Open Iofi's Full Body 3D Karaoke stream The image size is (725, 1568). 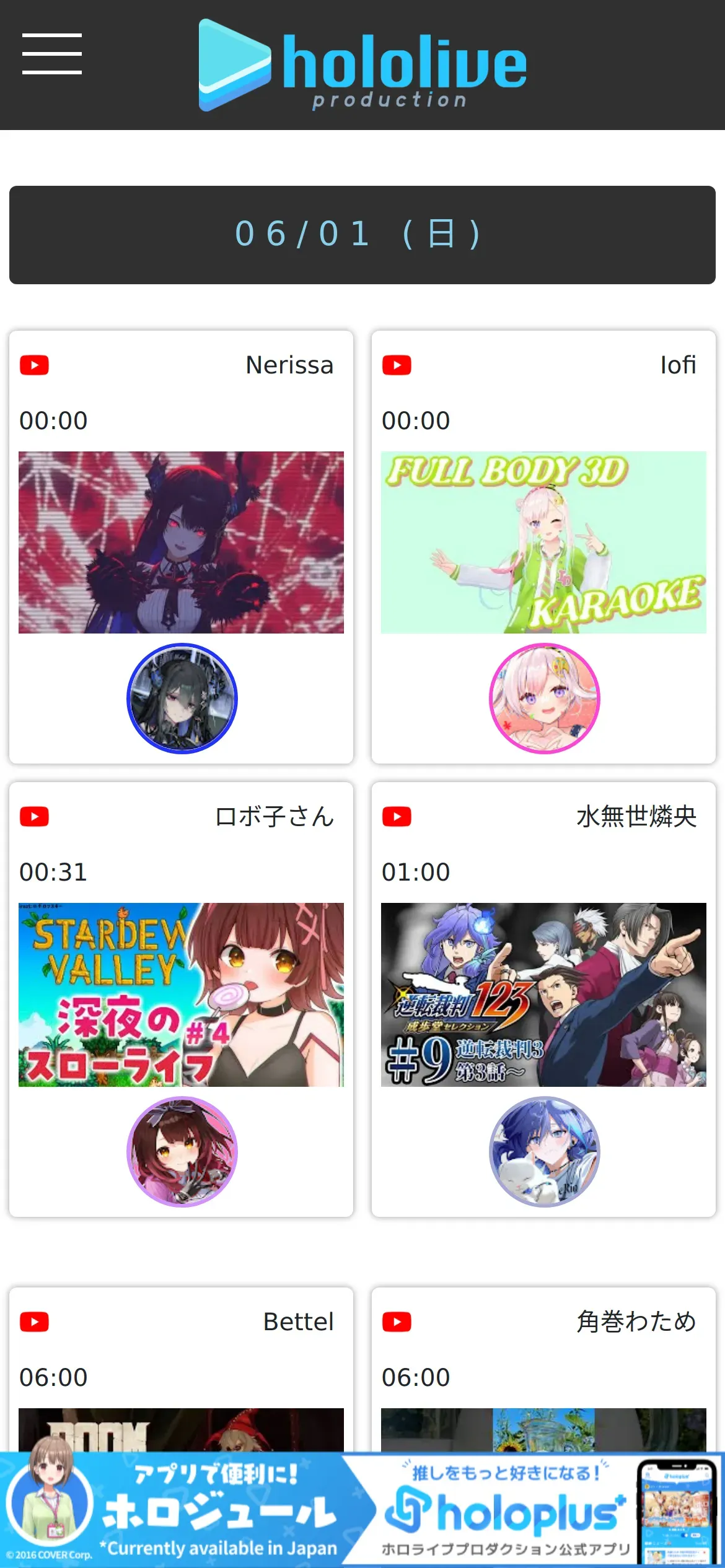click(x=543, y=542)
